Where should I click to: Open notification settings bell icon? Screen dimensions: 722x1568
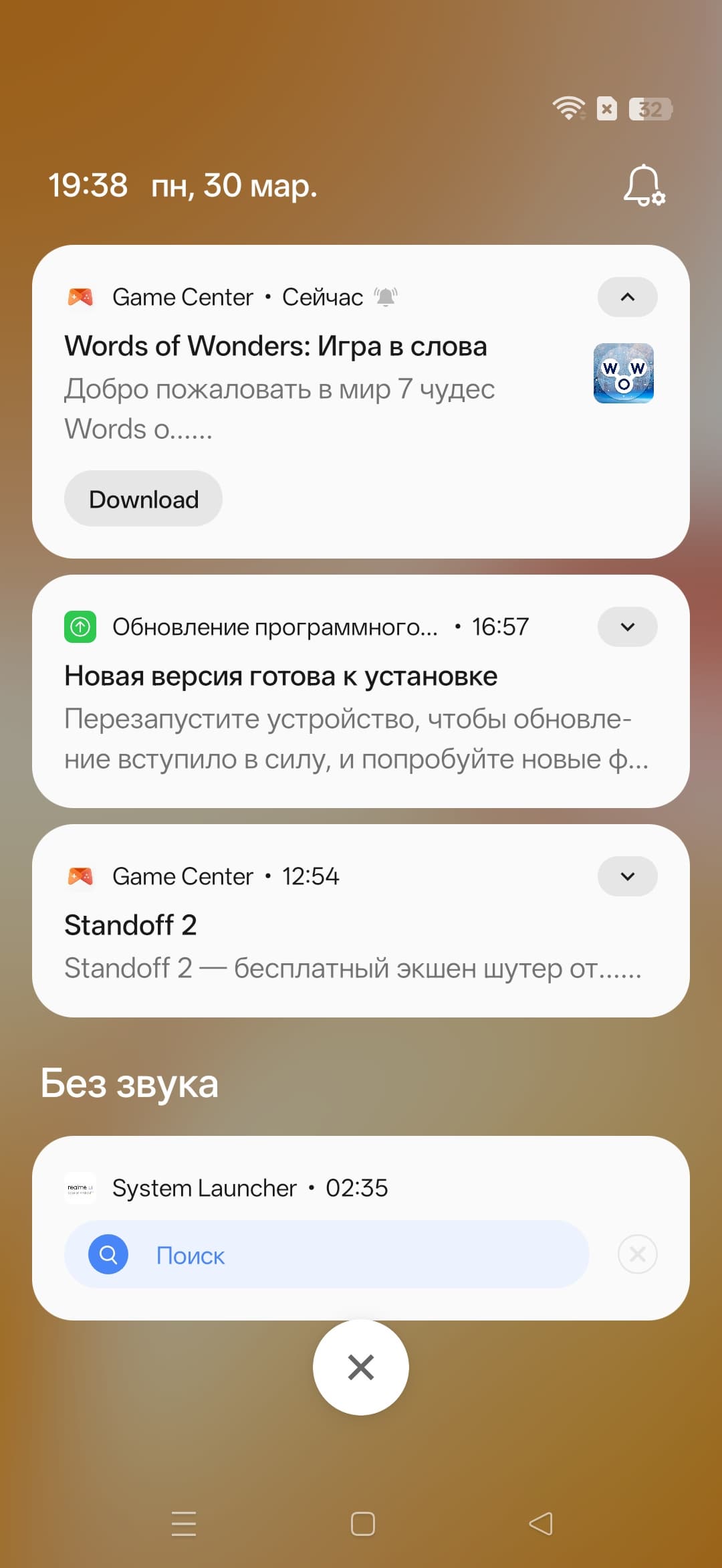pyautogui.click(x=644, y=185)
